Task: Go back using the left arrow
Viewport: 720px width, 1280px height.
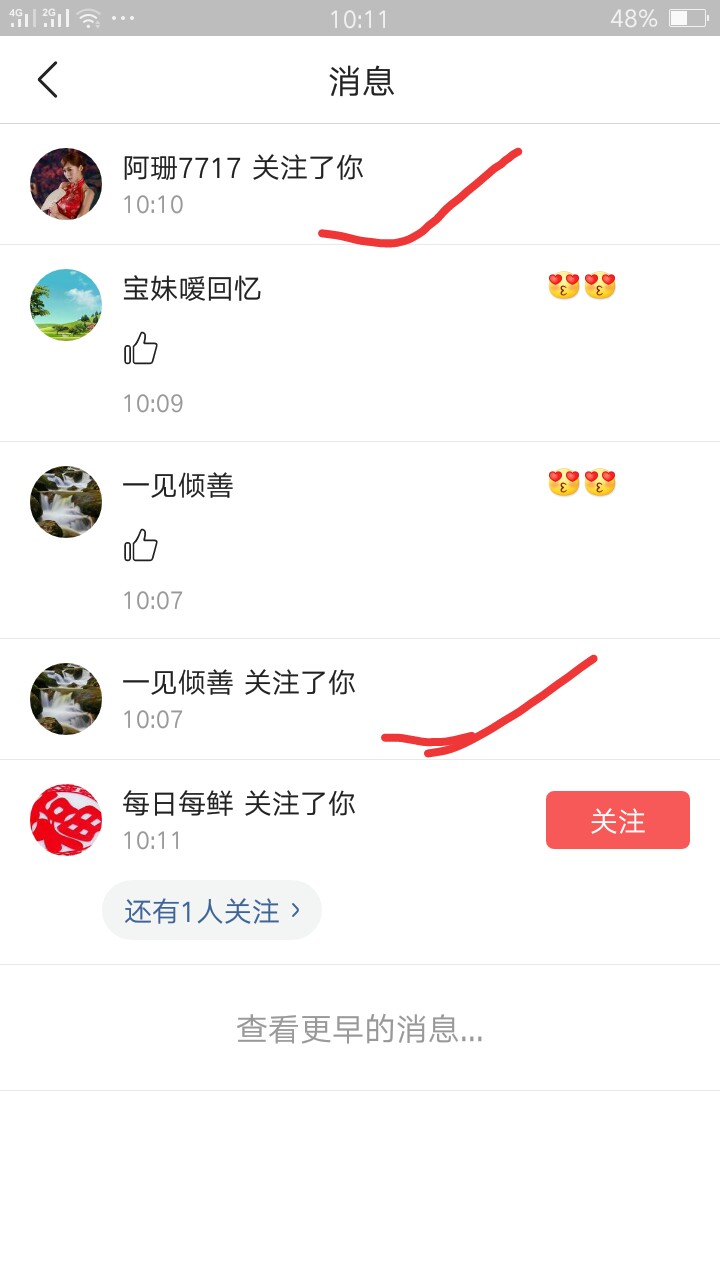Action: pyautogui.click(x=47, y=80)
